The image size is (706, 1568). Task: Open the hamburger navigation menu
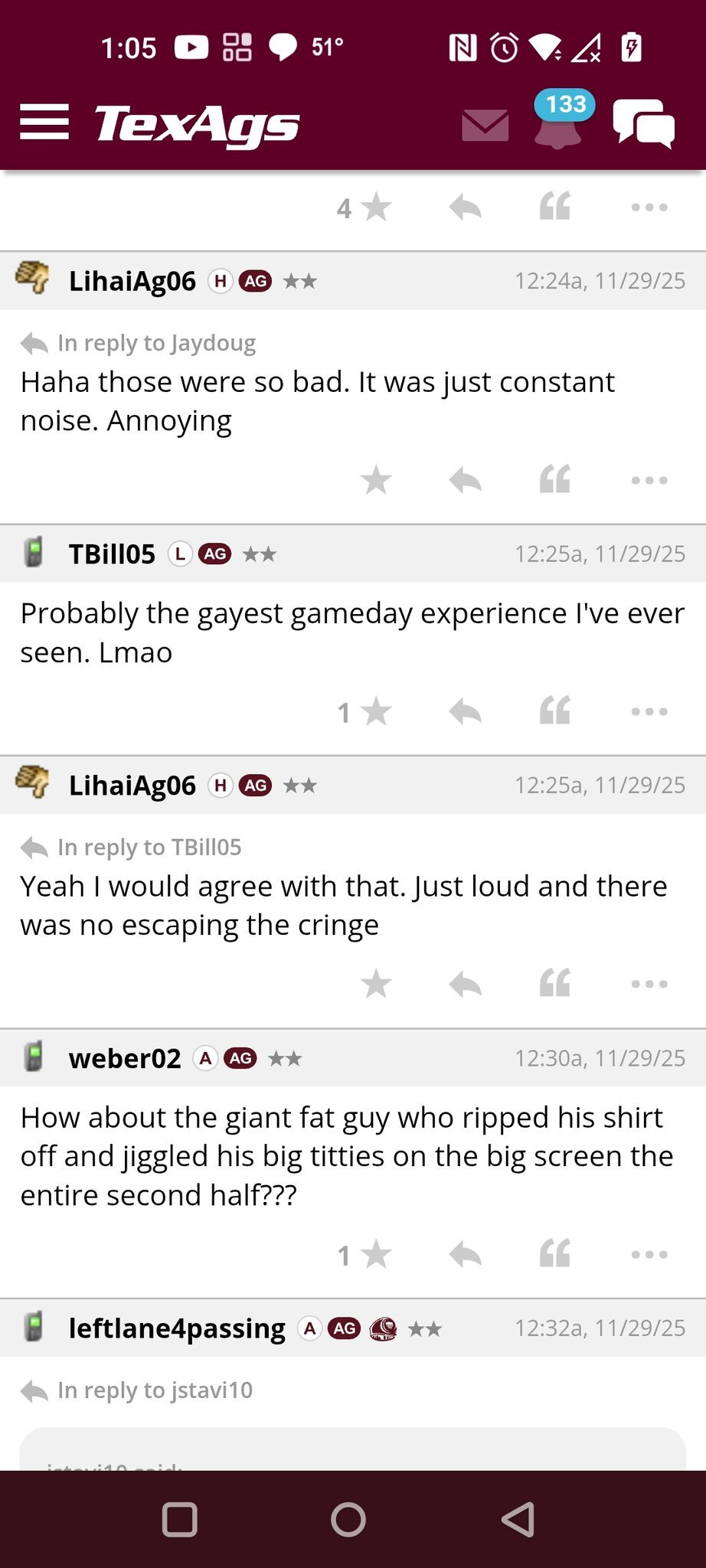pyautogui.click(x=44, y=122)
